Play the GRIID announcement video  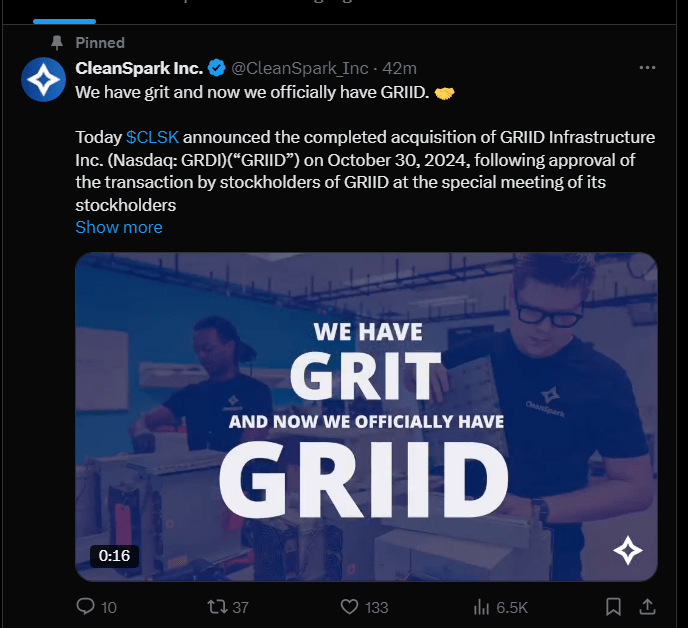(366, 416)
